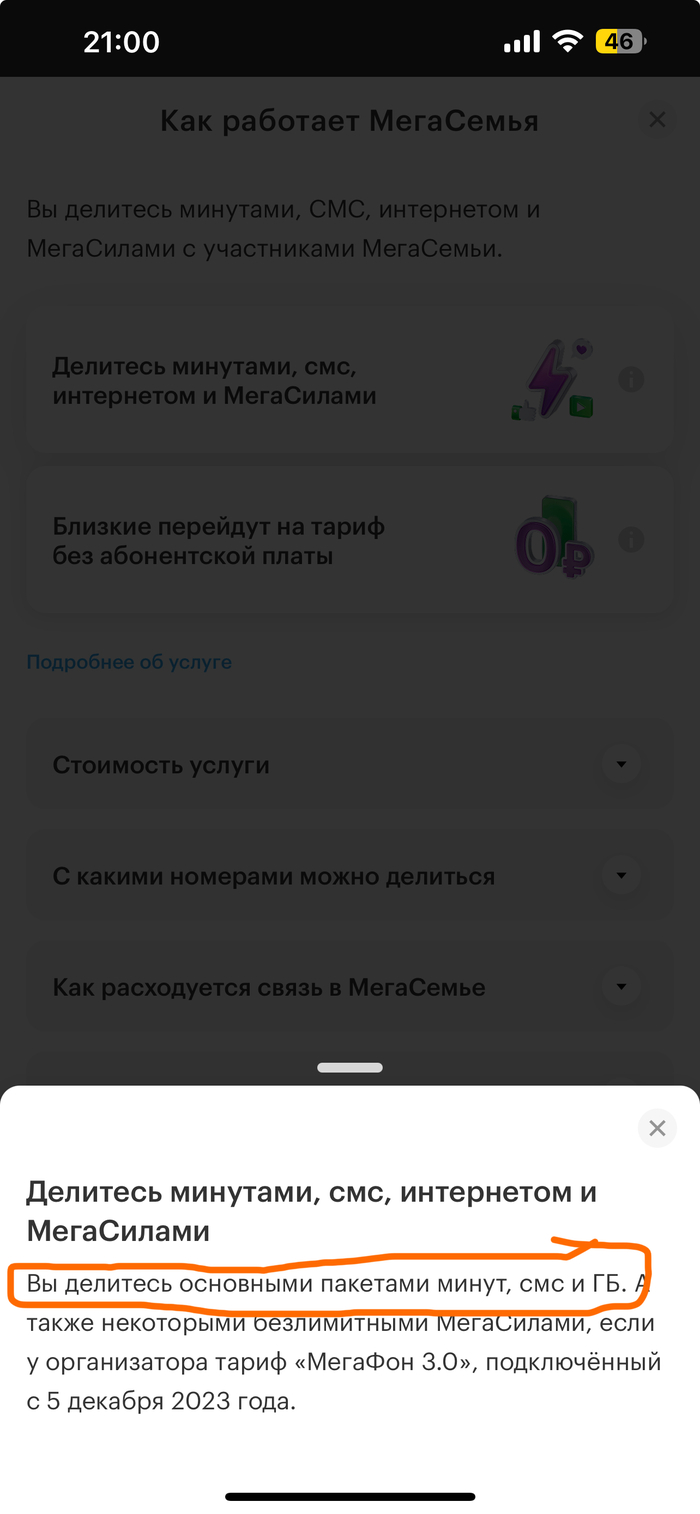
Task: Expand «С какими номерами можно делиться»
Action: [621, 876]
